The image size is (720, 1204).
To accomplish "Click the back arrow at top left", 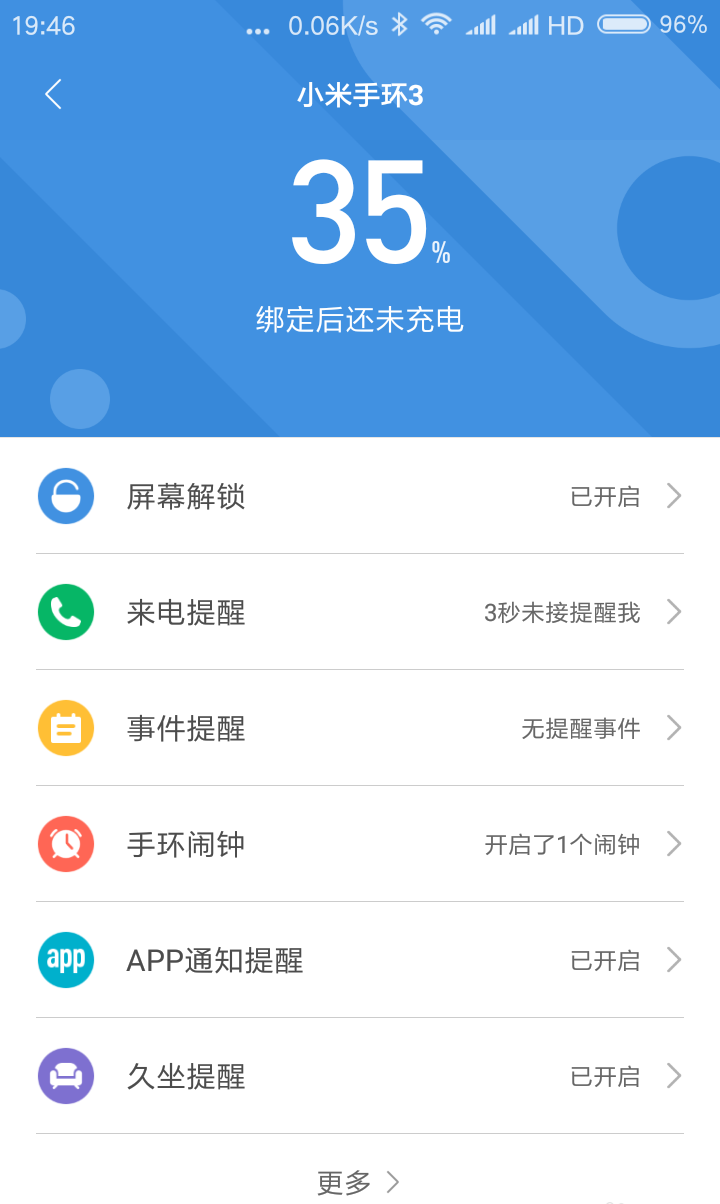I will click(52, 94).
